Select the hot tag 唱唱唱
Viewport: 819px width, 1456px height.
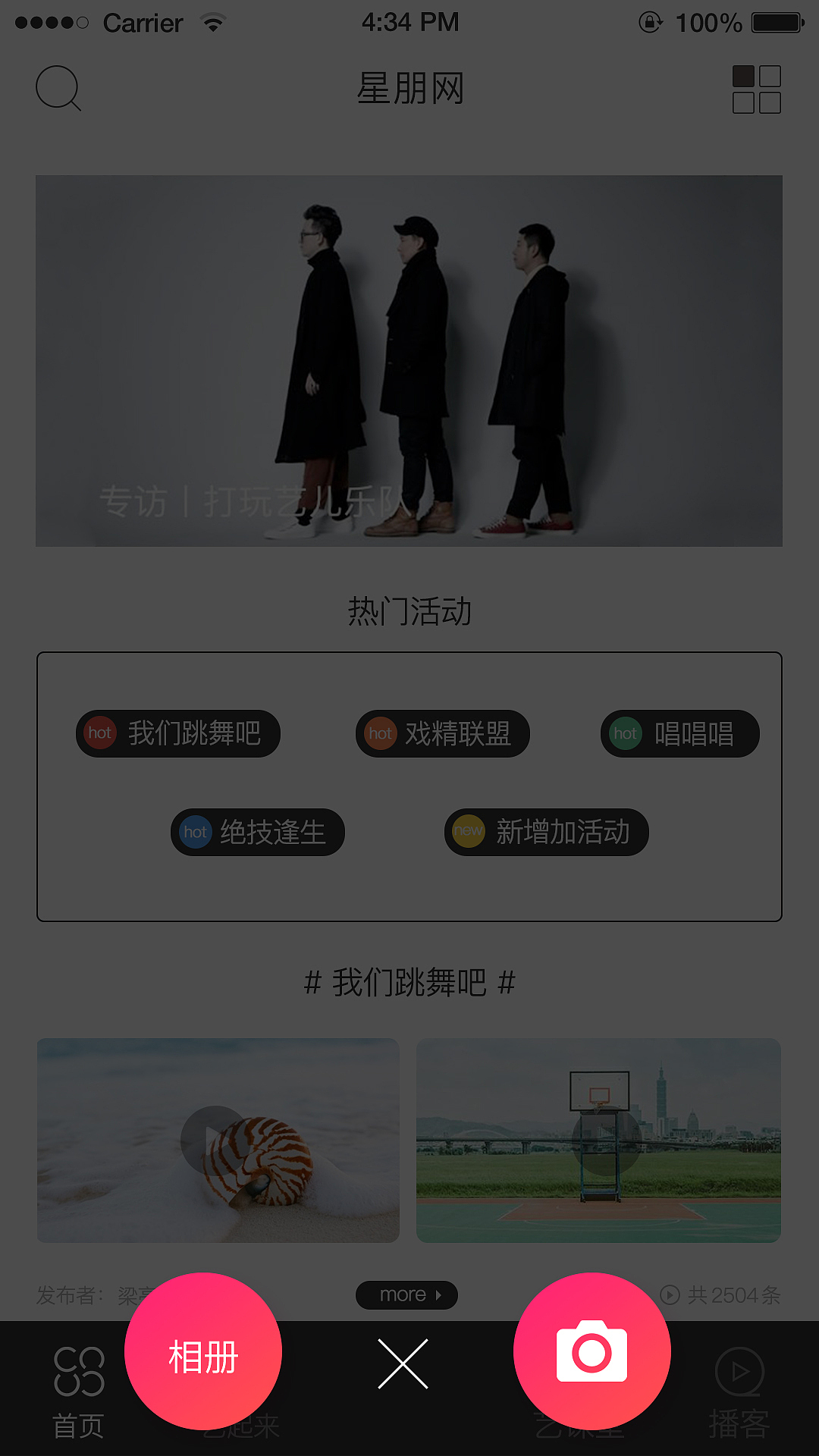point(679,733)
